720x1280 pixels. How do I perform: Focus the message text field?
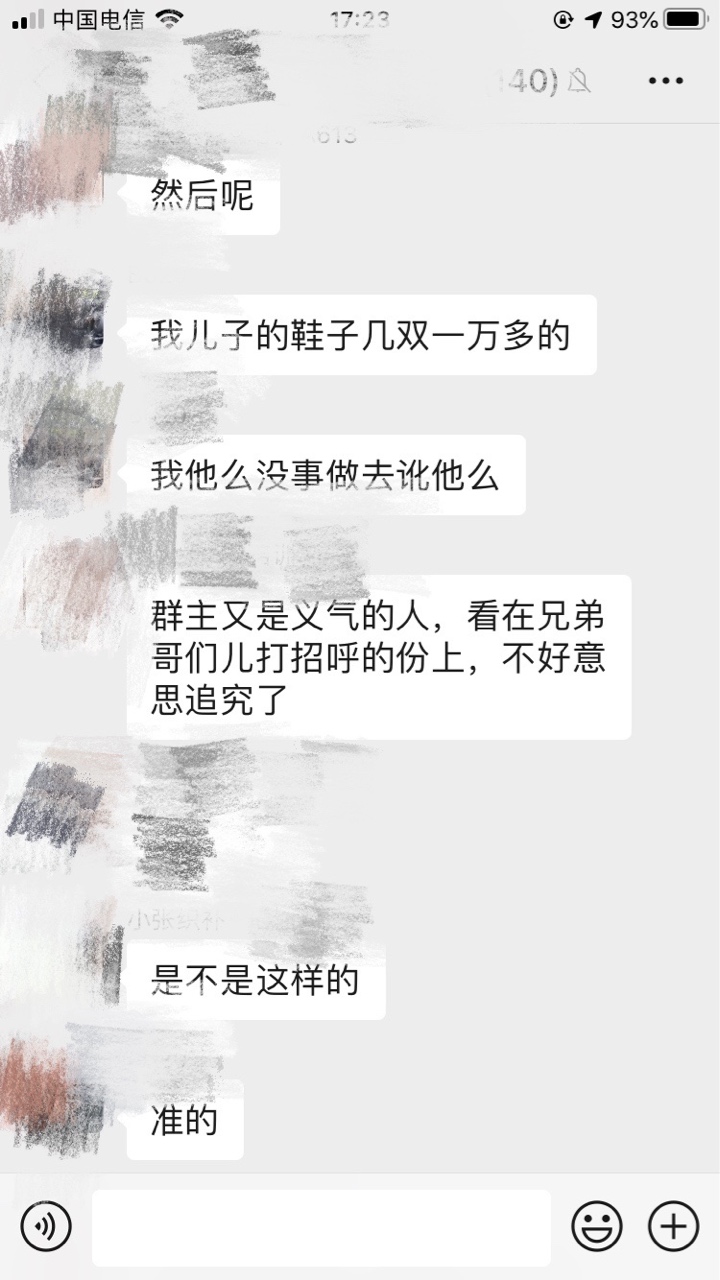[x=321, y=1227]
